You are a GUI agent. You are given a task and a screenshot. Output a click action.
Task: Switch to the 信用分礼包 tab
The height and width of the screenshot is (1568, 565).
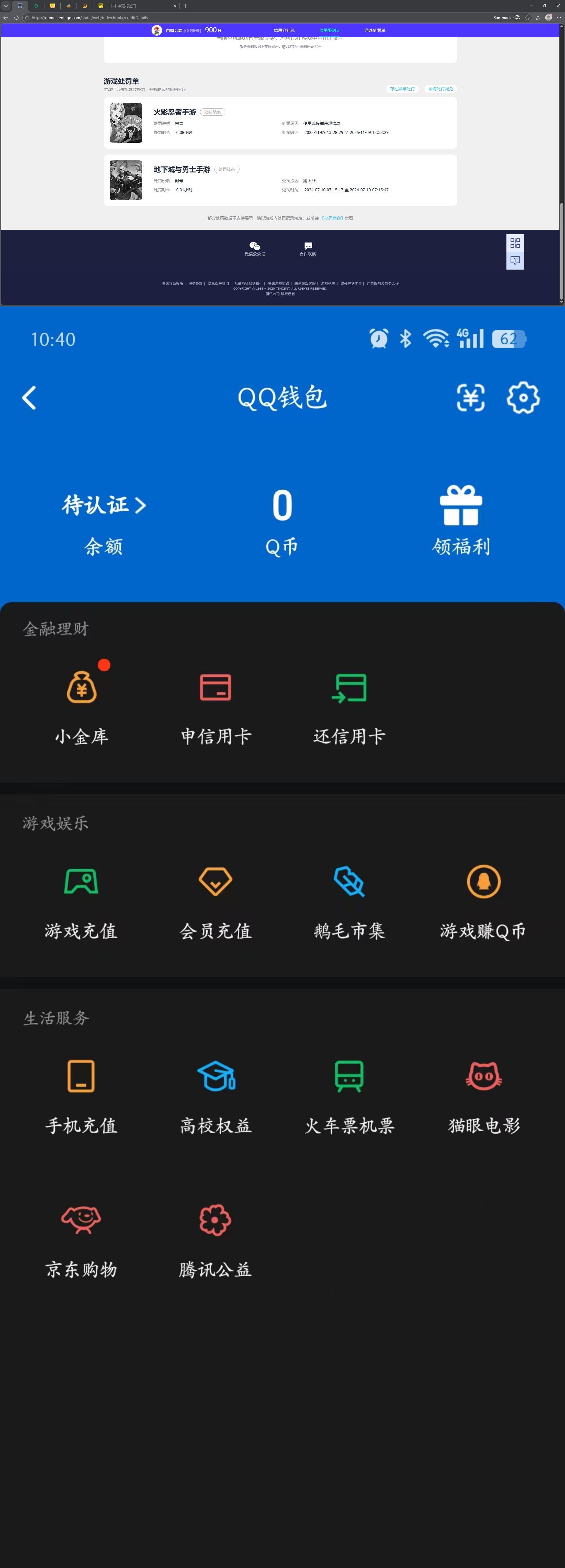[x=285, y=30]
